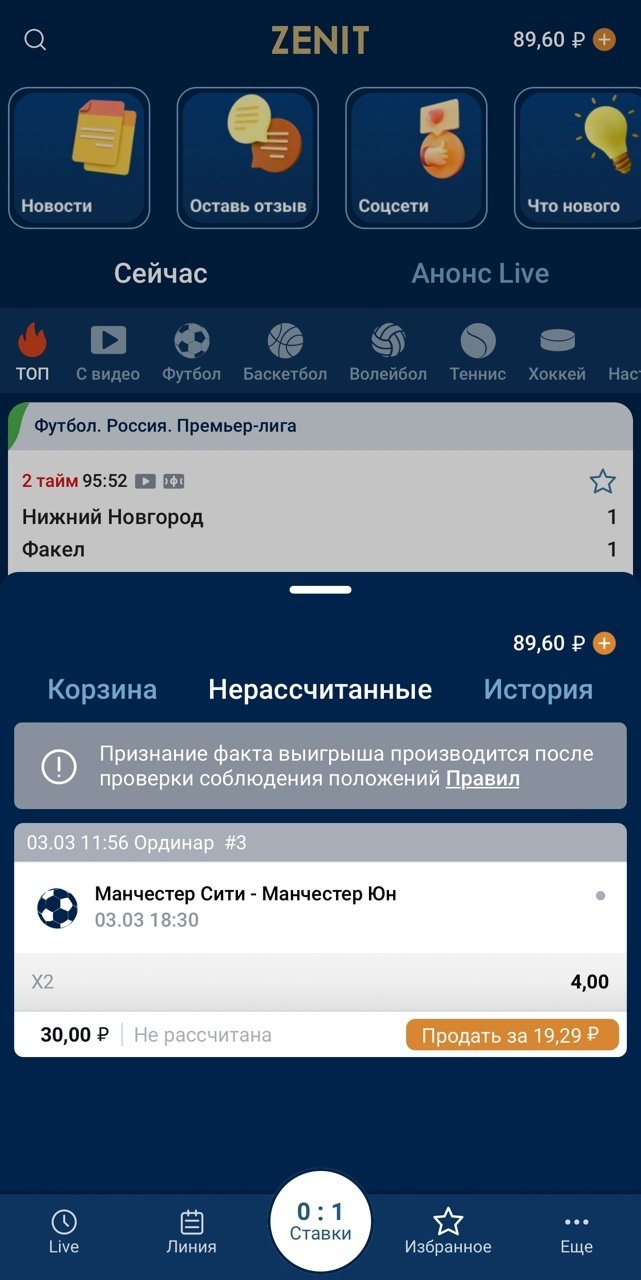The width and height of the screenshot is (641, 1280).
Task: Tap the central Ставки button
Action: pos(320,1221)
